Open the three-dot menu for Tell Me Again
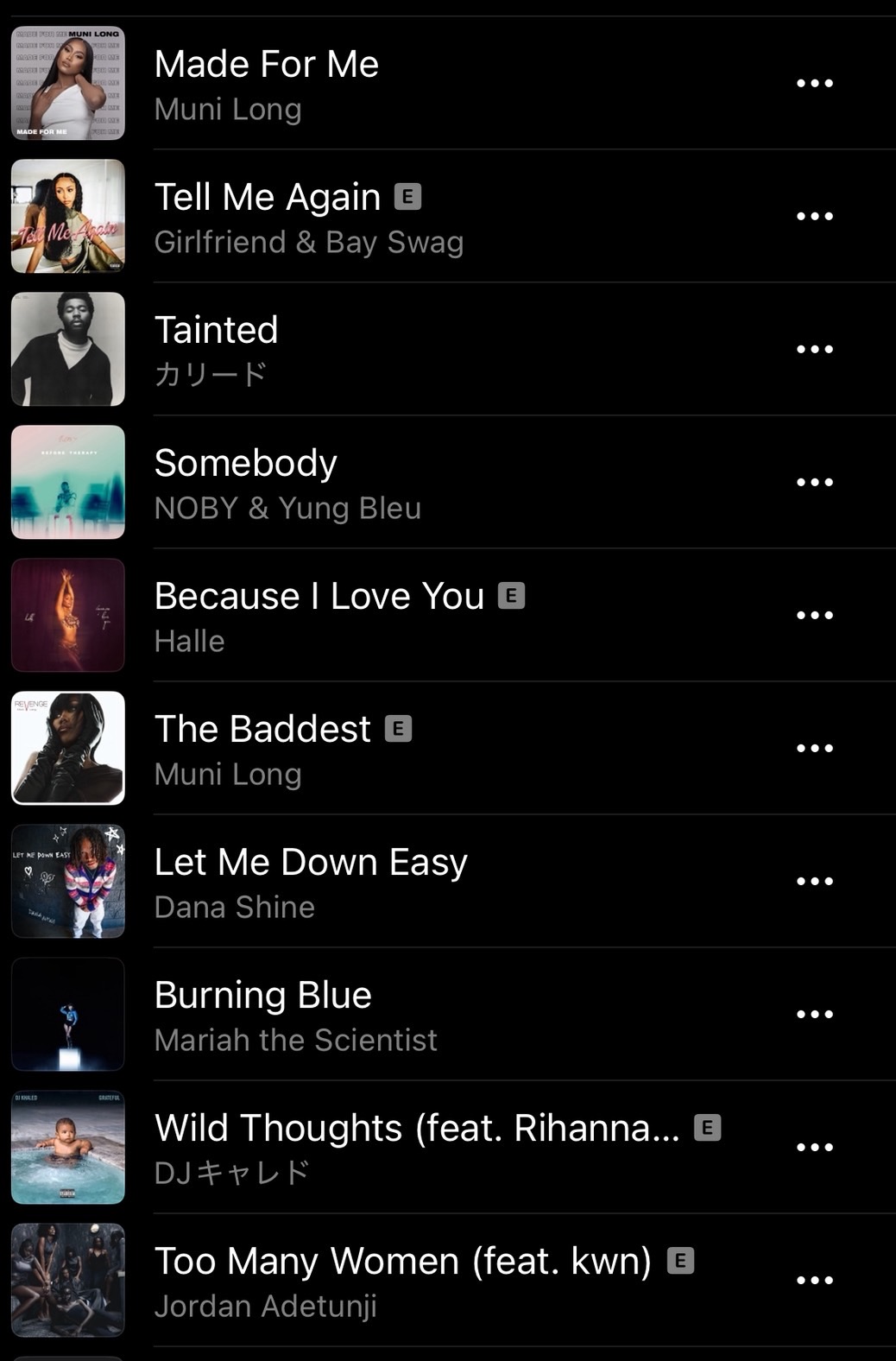Viewport: 896px width, 1361px height. tap(814, 217)
